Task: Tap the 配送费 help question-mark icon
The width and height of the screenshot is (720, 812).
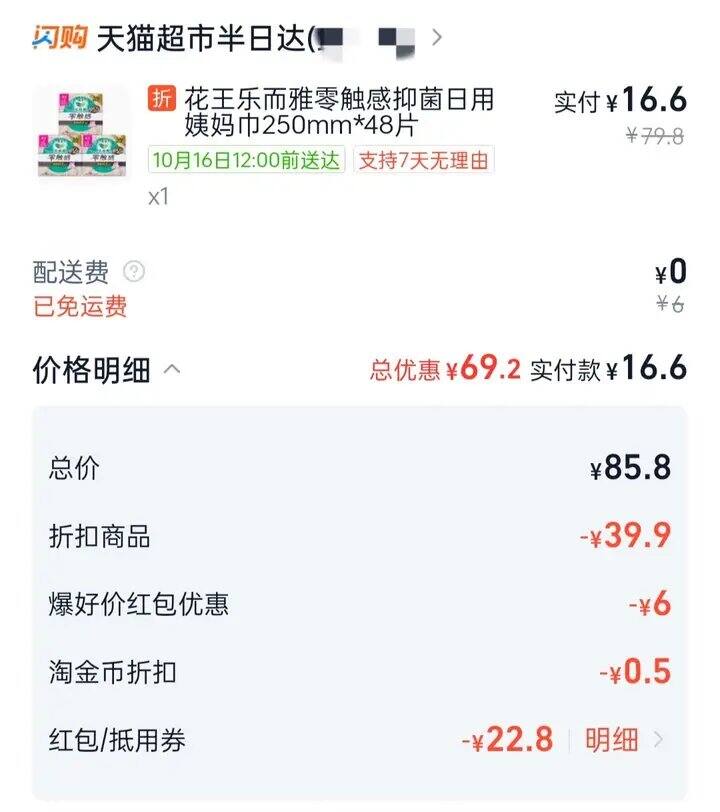Action: coord(133,272)
